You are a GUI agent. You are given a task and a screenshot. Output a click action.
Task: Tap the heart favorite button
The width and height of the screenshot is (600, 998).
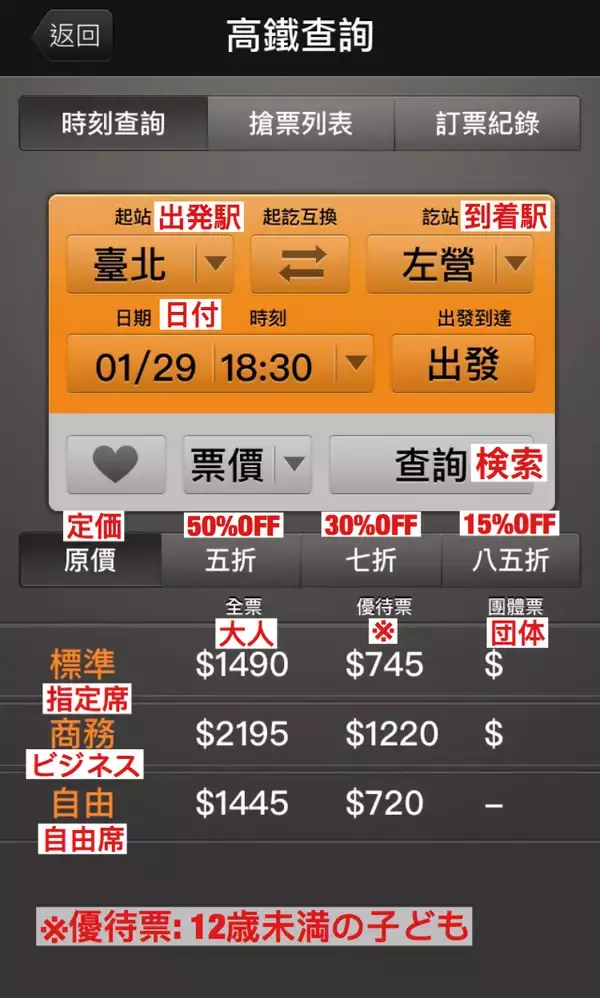pos(116,464)
